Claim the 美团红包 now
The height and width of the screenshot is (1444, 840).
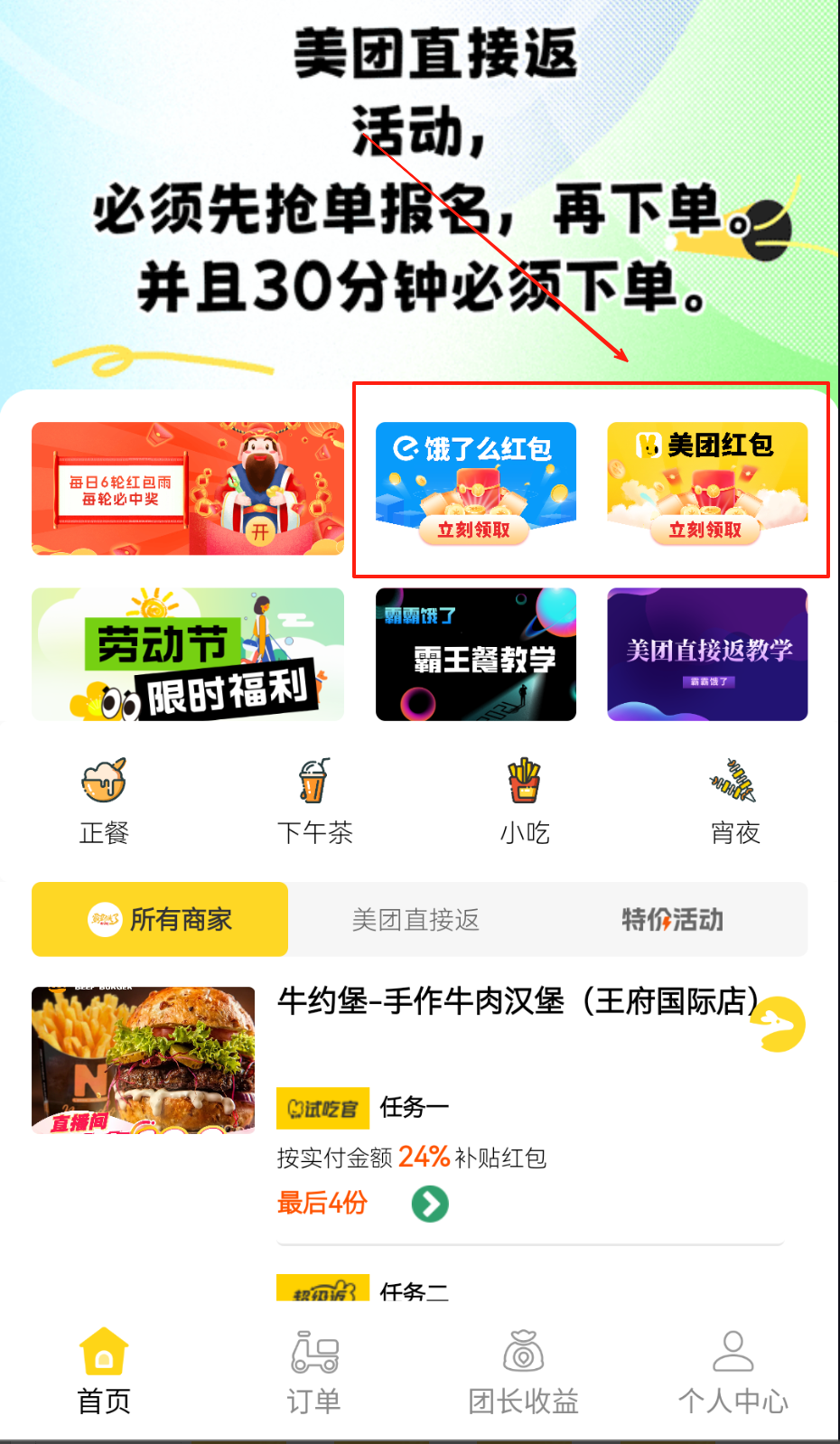(x=705, y=530)
